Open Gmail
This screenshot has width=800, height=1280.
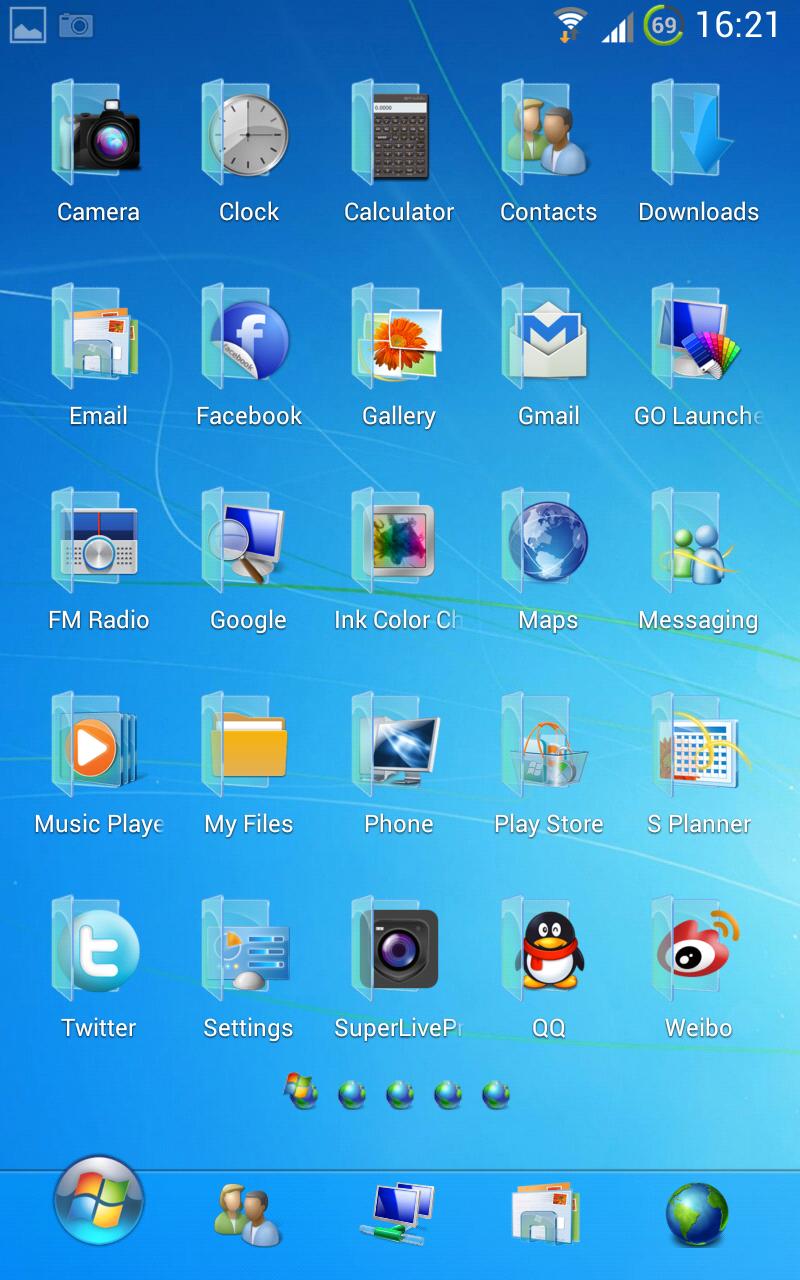(548, 340)
